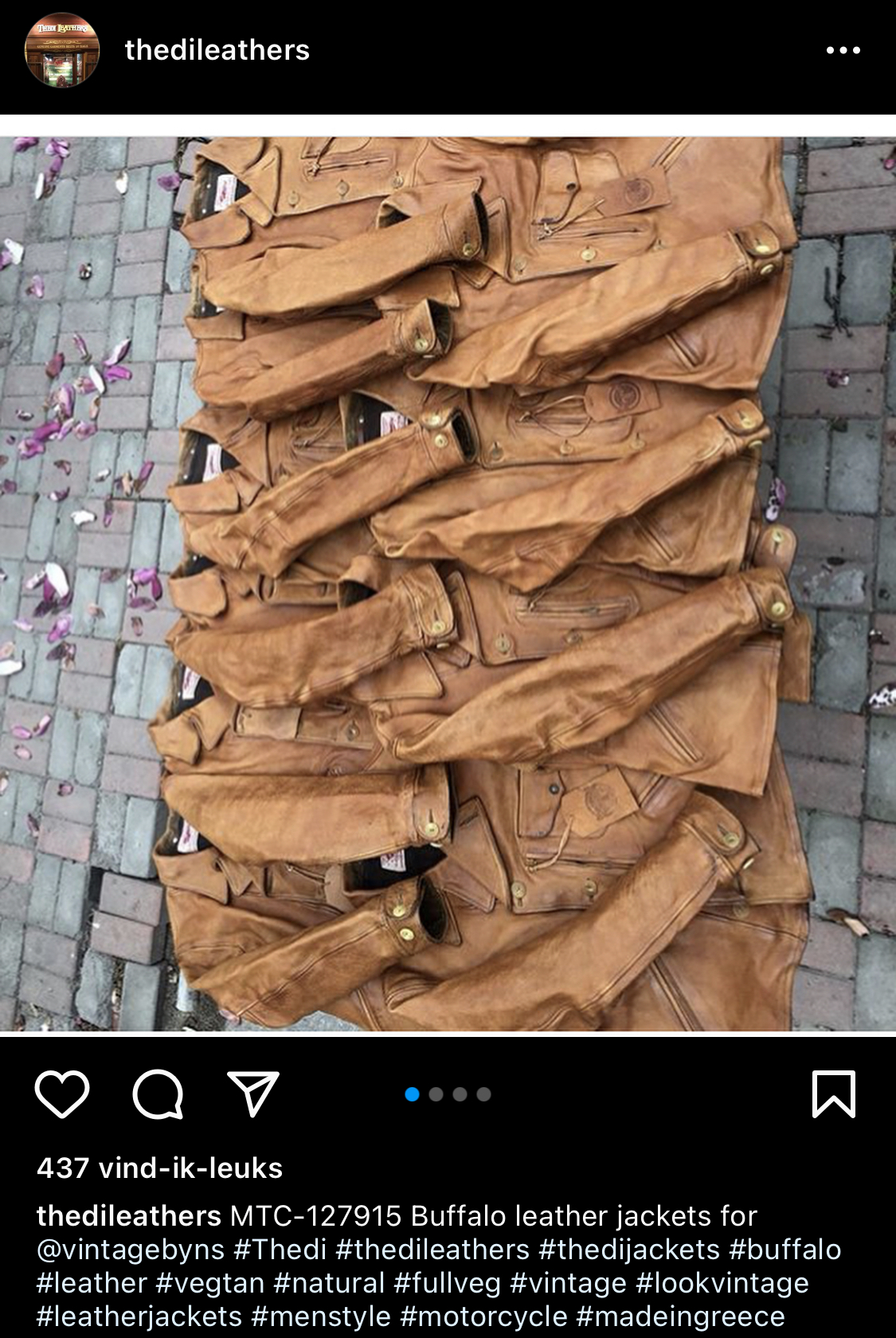The width and height of the screenshot is (896, 1338).
Task: Open the #leatherjackets hashtag
Action: [139, 1316]
